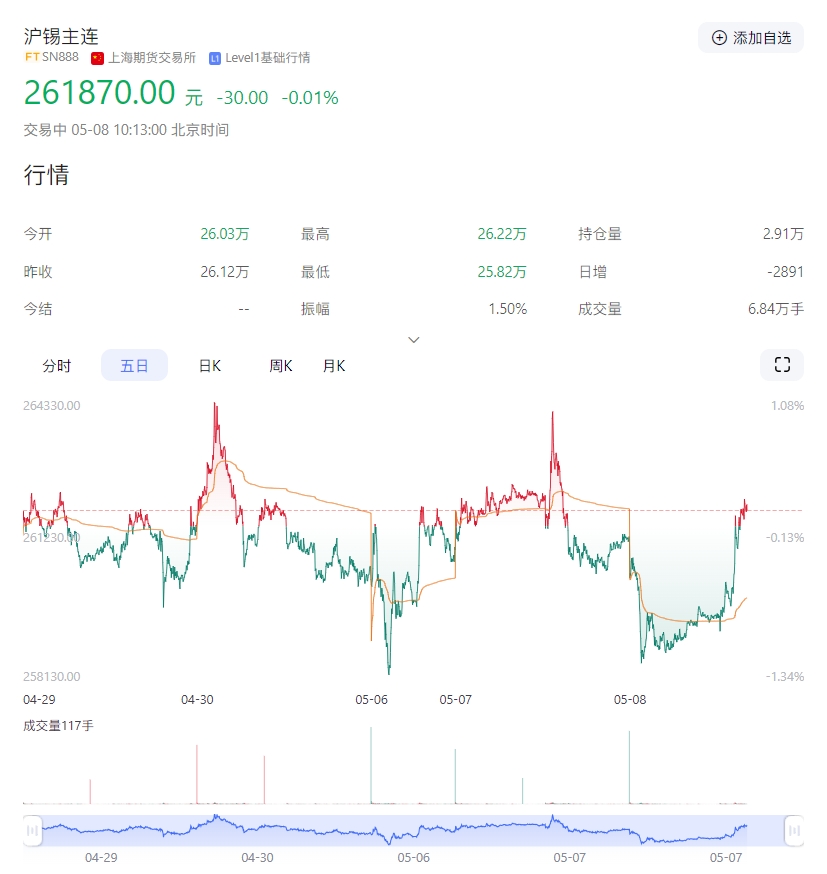The height and width of the screenshot is (874, 827).
Task: Expand the chart using the fullscreen icon
Action: (x=781, y=365)
